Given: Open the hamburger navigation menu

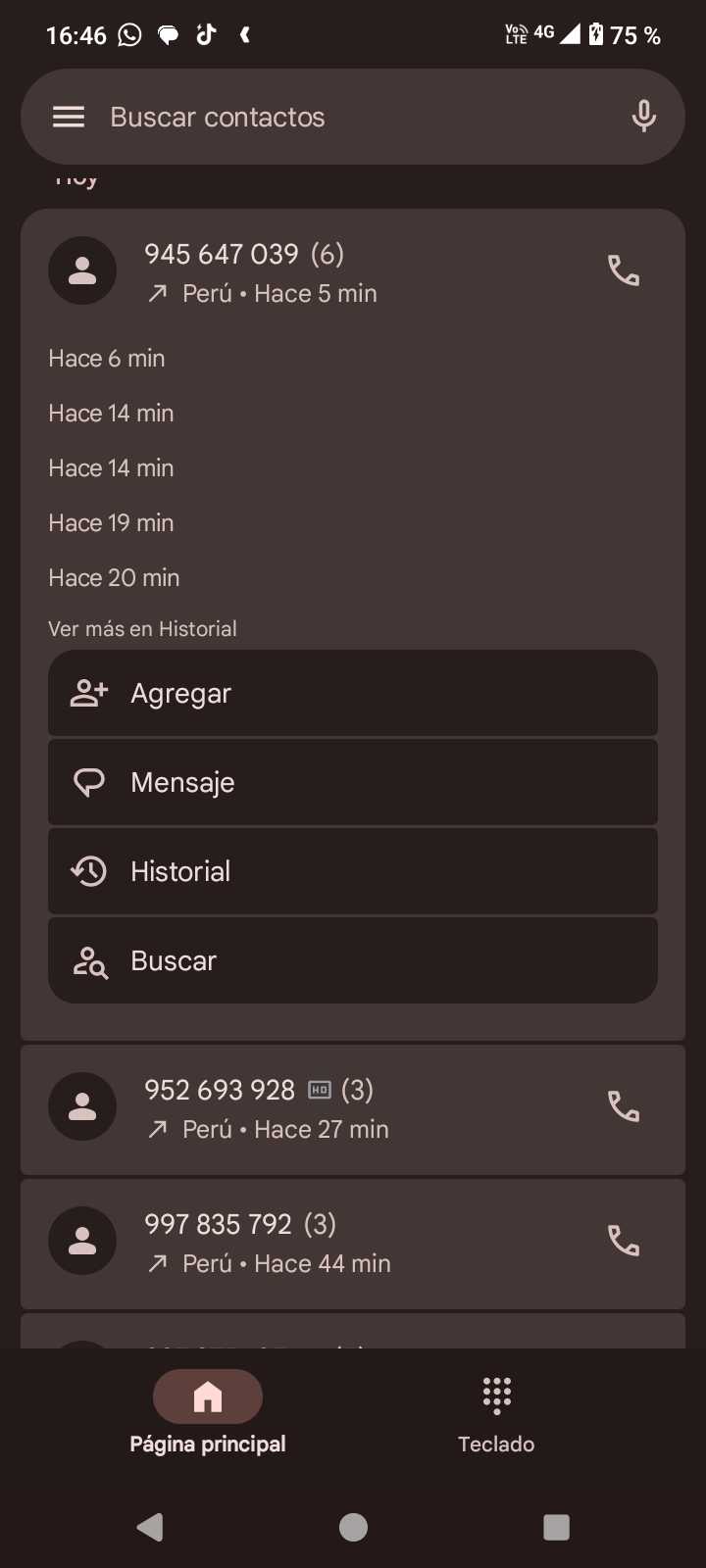Looking at the screenshot, I should tap(69, 118).
